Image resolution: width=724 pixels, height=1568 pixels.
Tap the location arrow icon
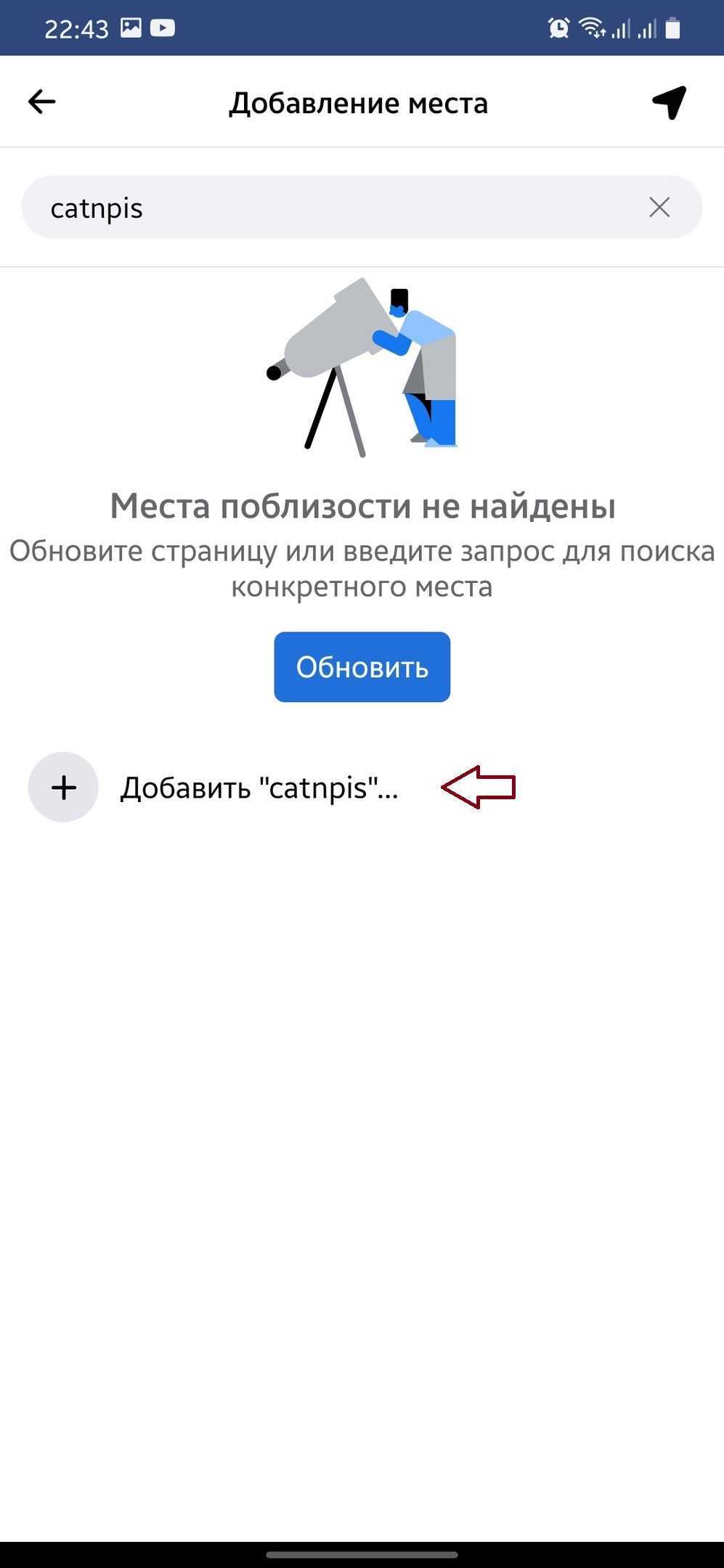coord(669,102)
